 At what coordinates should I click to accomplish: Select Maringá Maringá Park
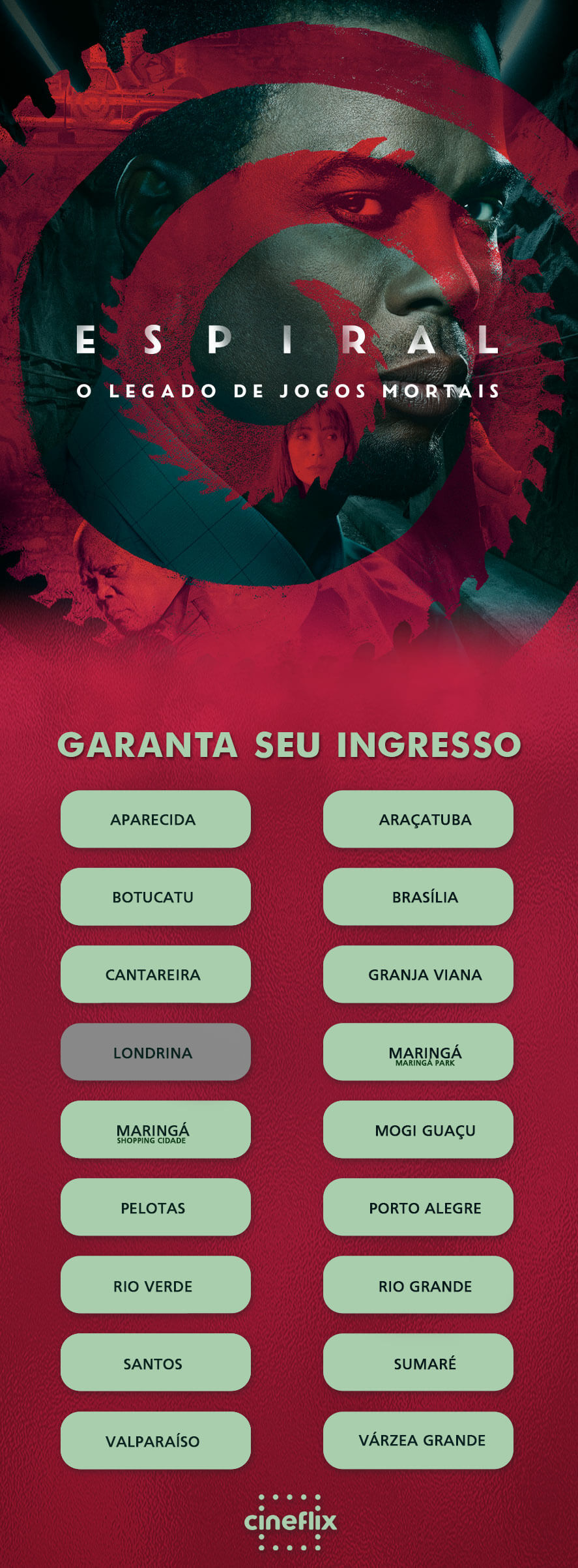418,1052
